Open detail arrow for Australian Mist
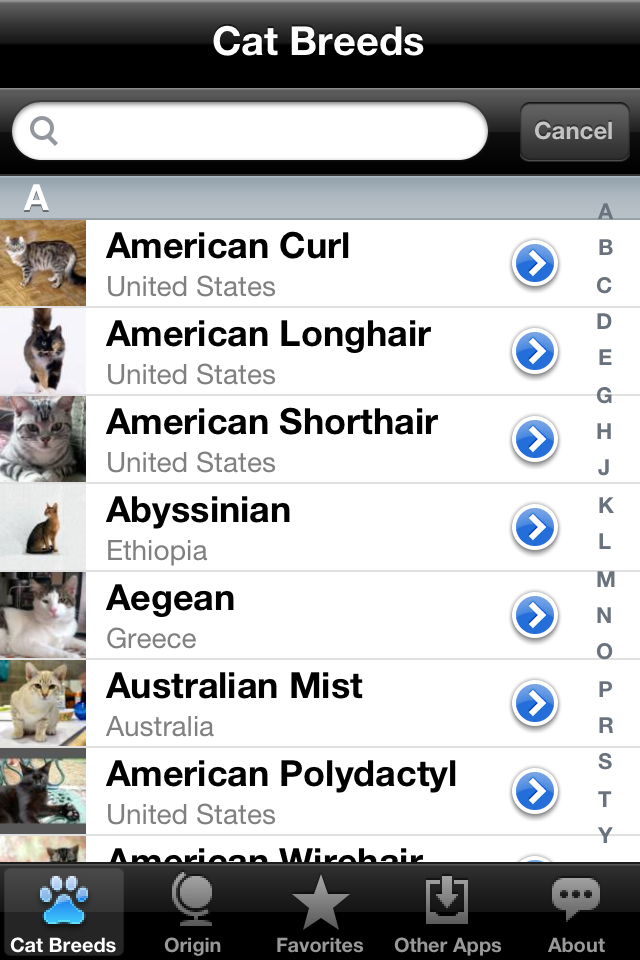The height and width of the screenshot is (960, 640). click(x=535, y=704)
